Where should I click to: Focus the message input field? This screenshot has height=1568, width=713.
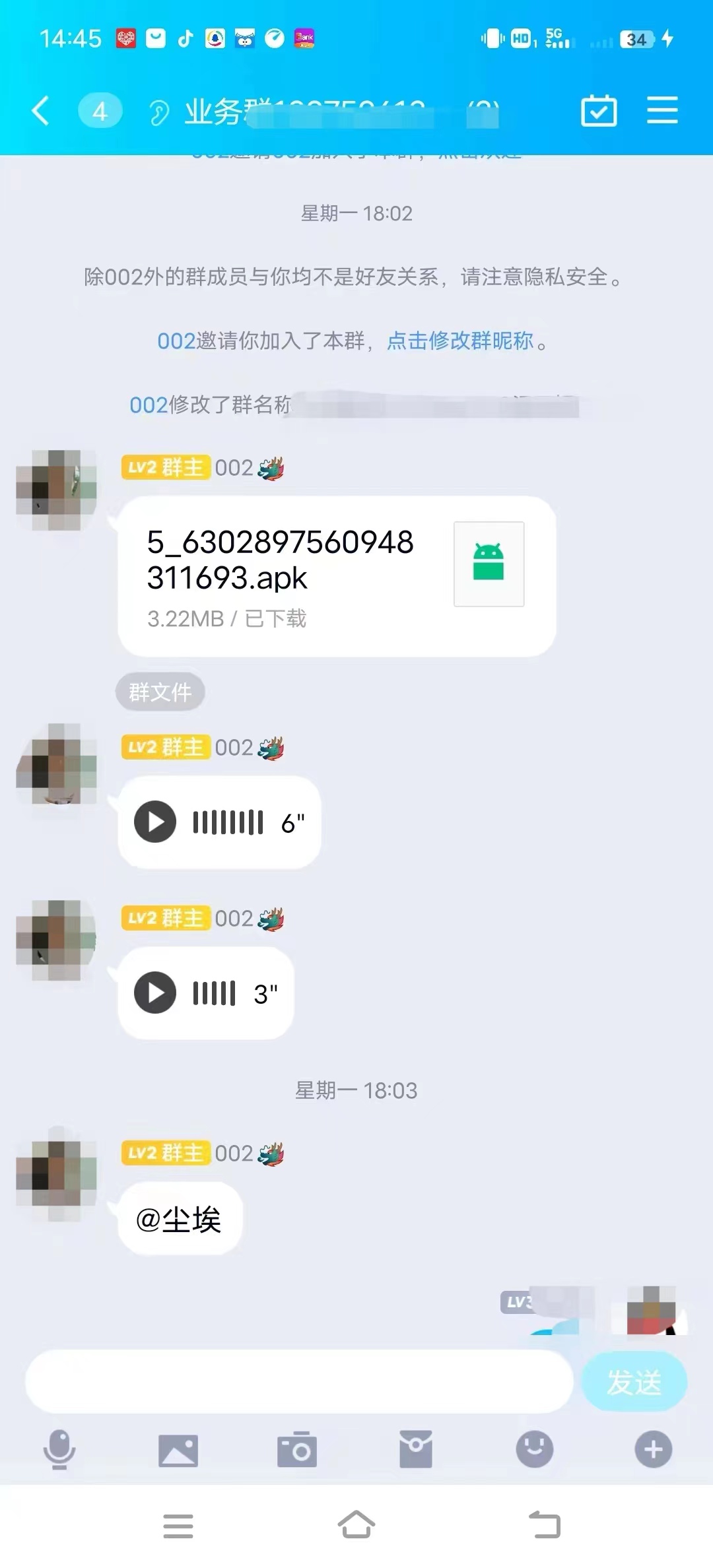point(298,1382)
